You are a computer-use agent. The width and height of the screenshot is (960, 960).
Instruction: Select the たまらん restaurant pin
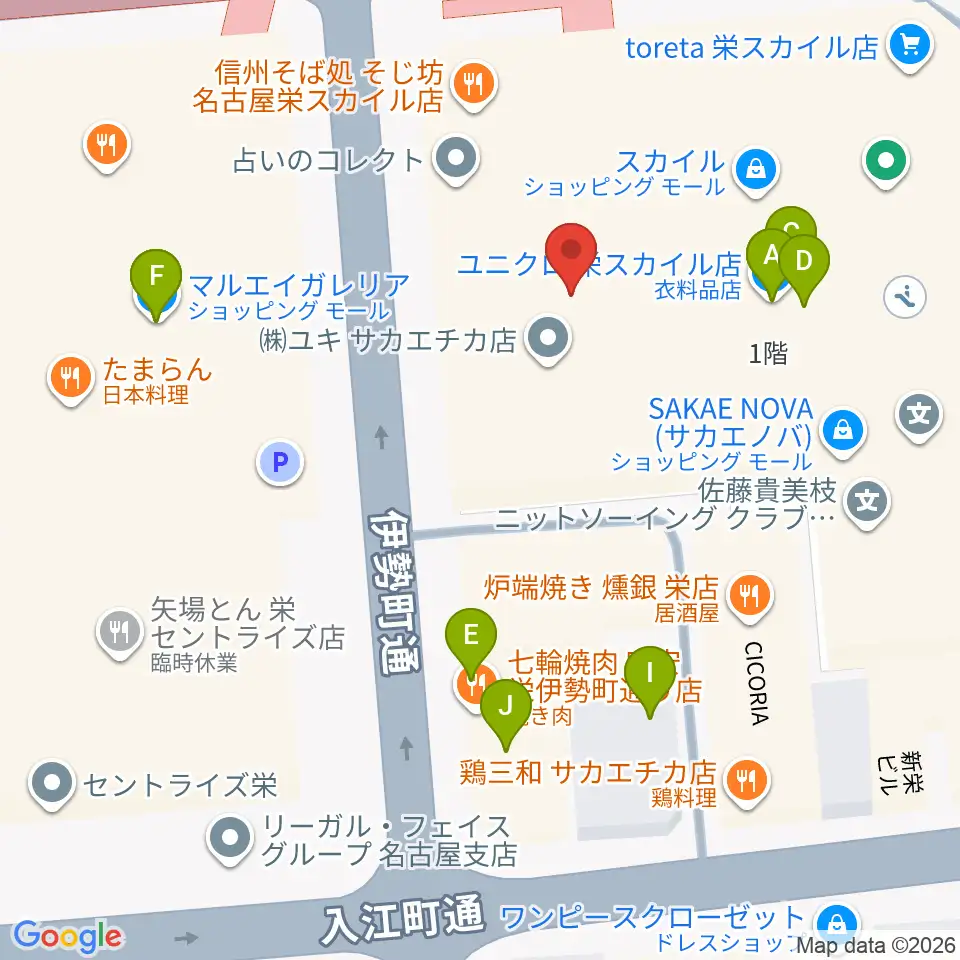[70, 380]
